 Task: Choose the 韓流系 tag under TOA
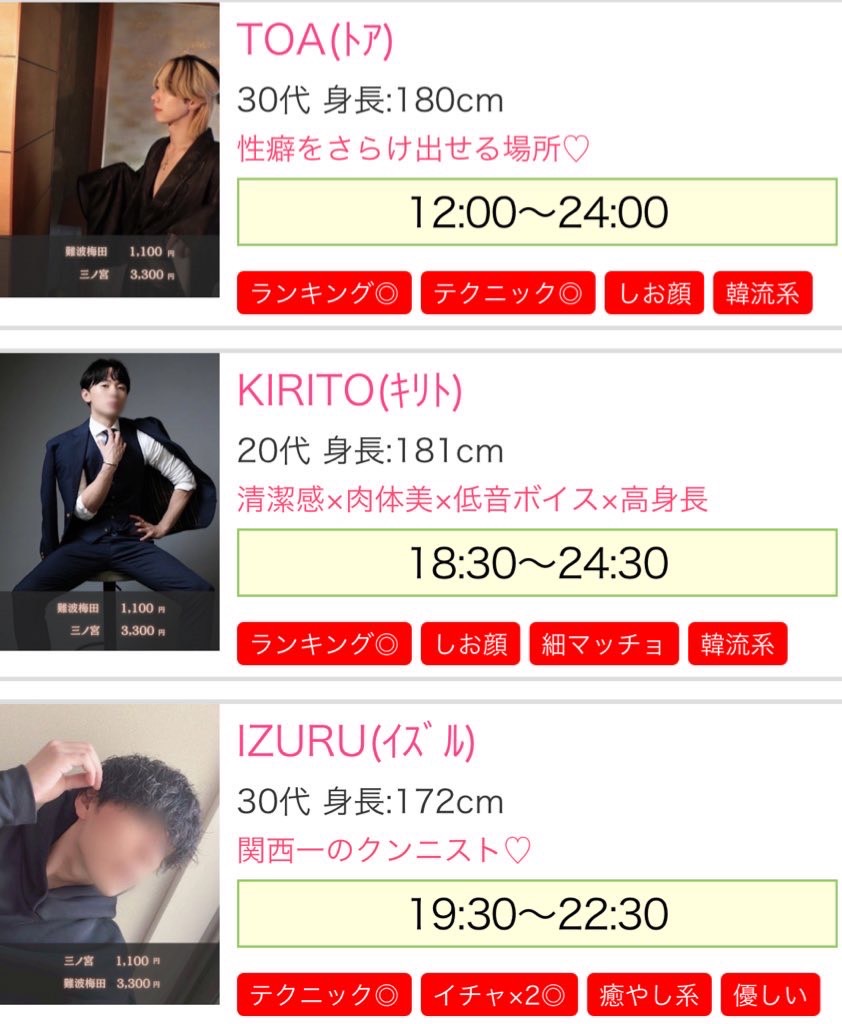762,293
